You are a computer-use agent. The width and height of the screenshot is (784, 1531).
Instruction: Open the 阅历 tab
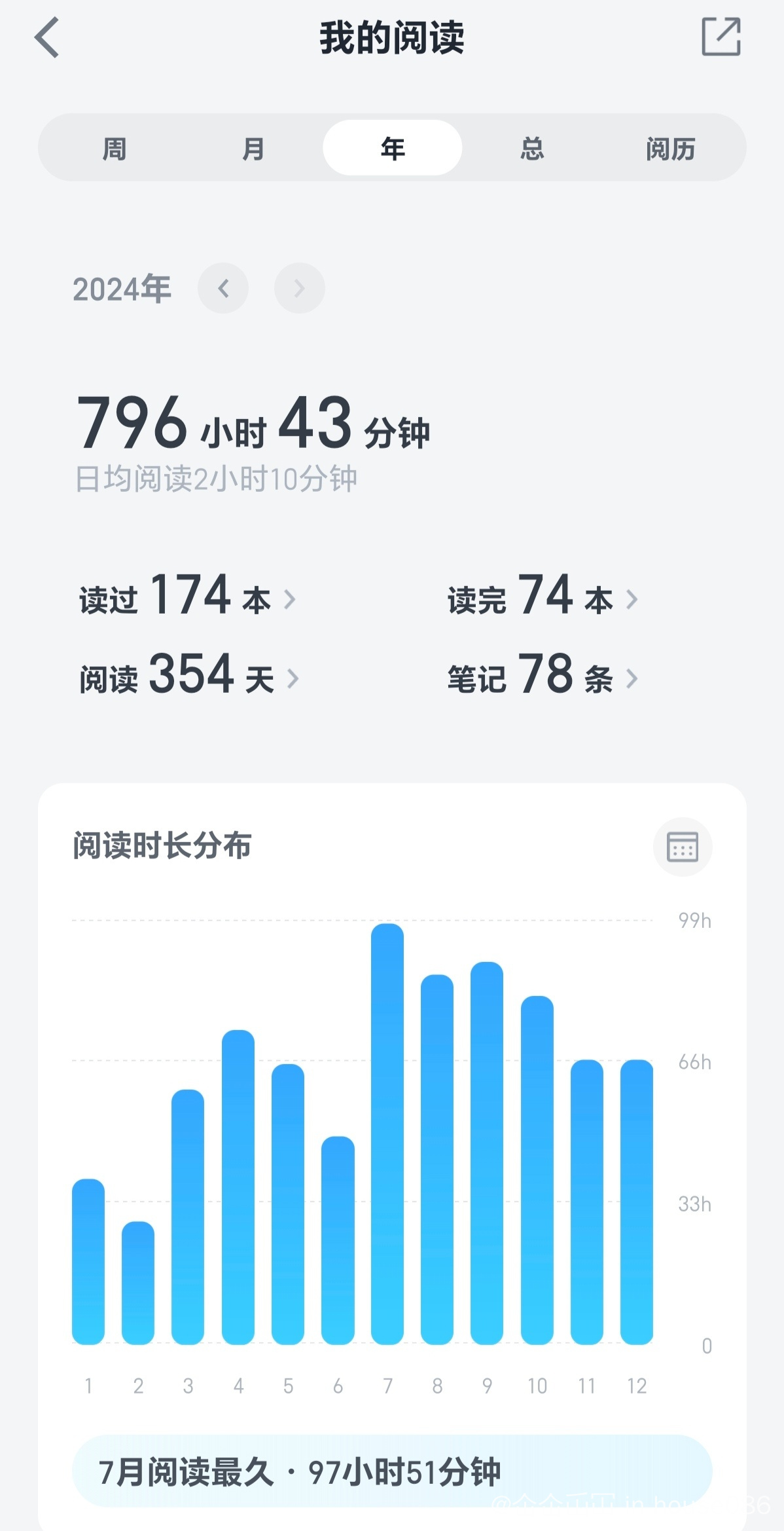coord(670,148)
